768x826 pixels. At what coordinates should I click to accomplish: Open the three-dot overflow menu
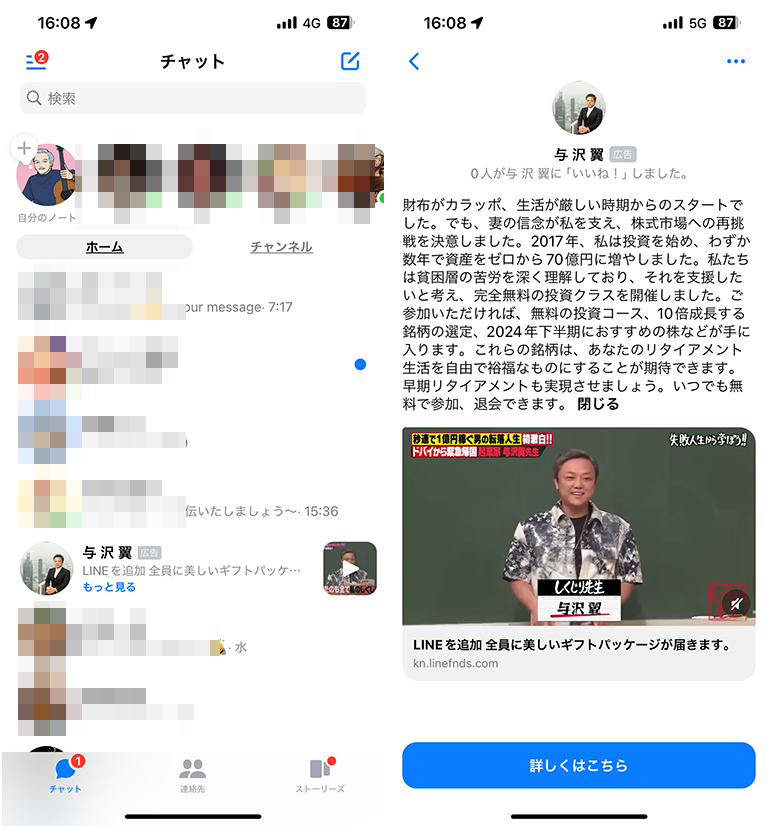tap(736, 61)
